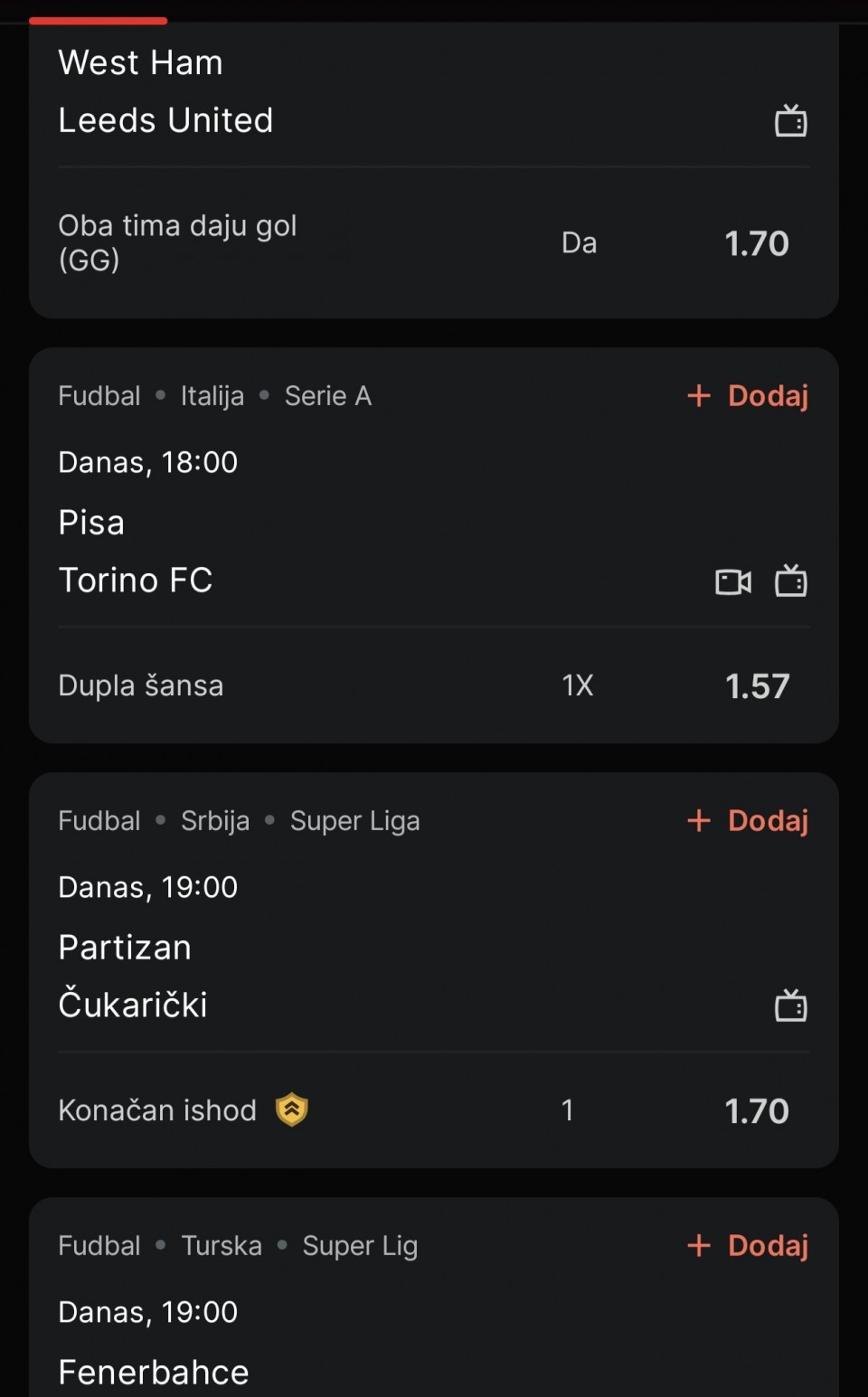
Task: Add the Pisa vs Torino FC match
Action: click(749, 396)
